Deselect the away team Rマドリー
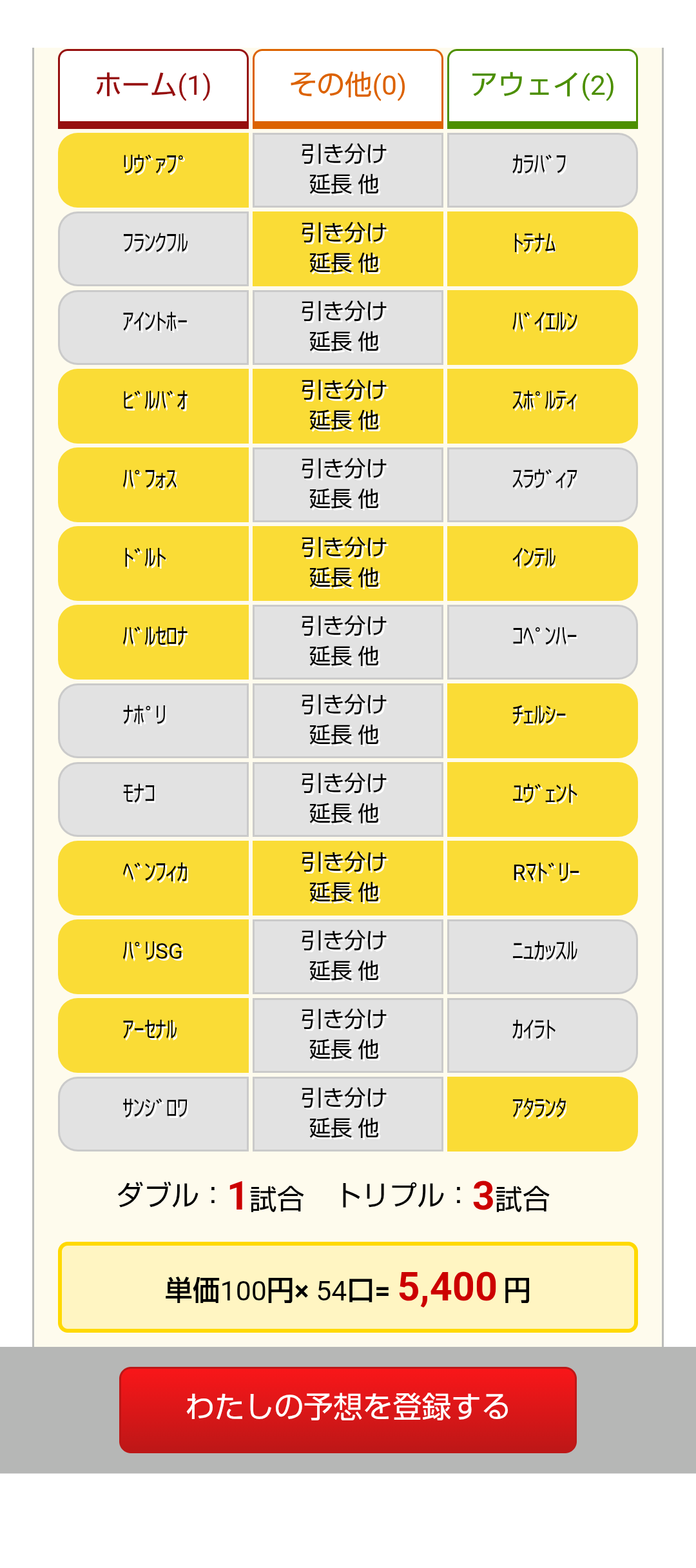Screen dimensions: 696x1568 542,878
